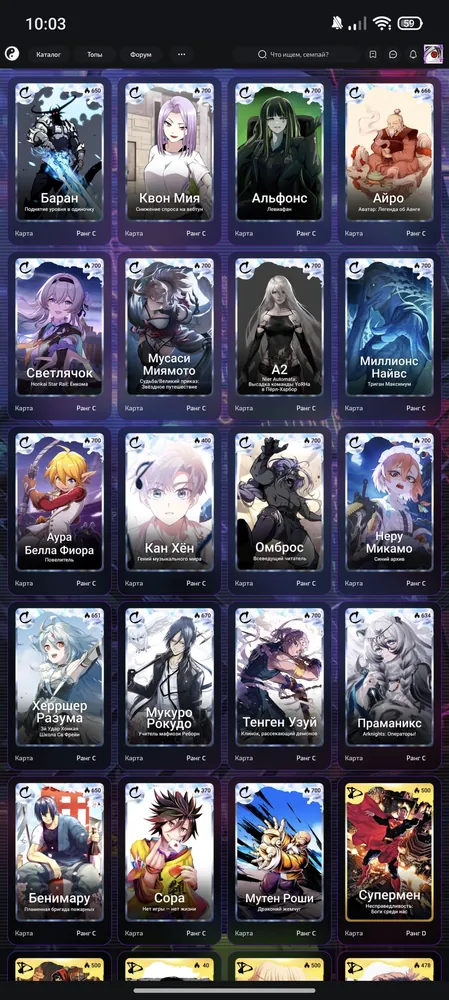View the Кан Хён card

click(x=169, y=511)
